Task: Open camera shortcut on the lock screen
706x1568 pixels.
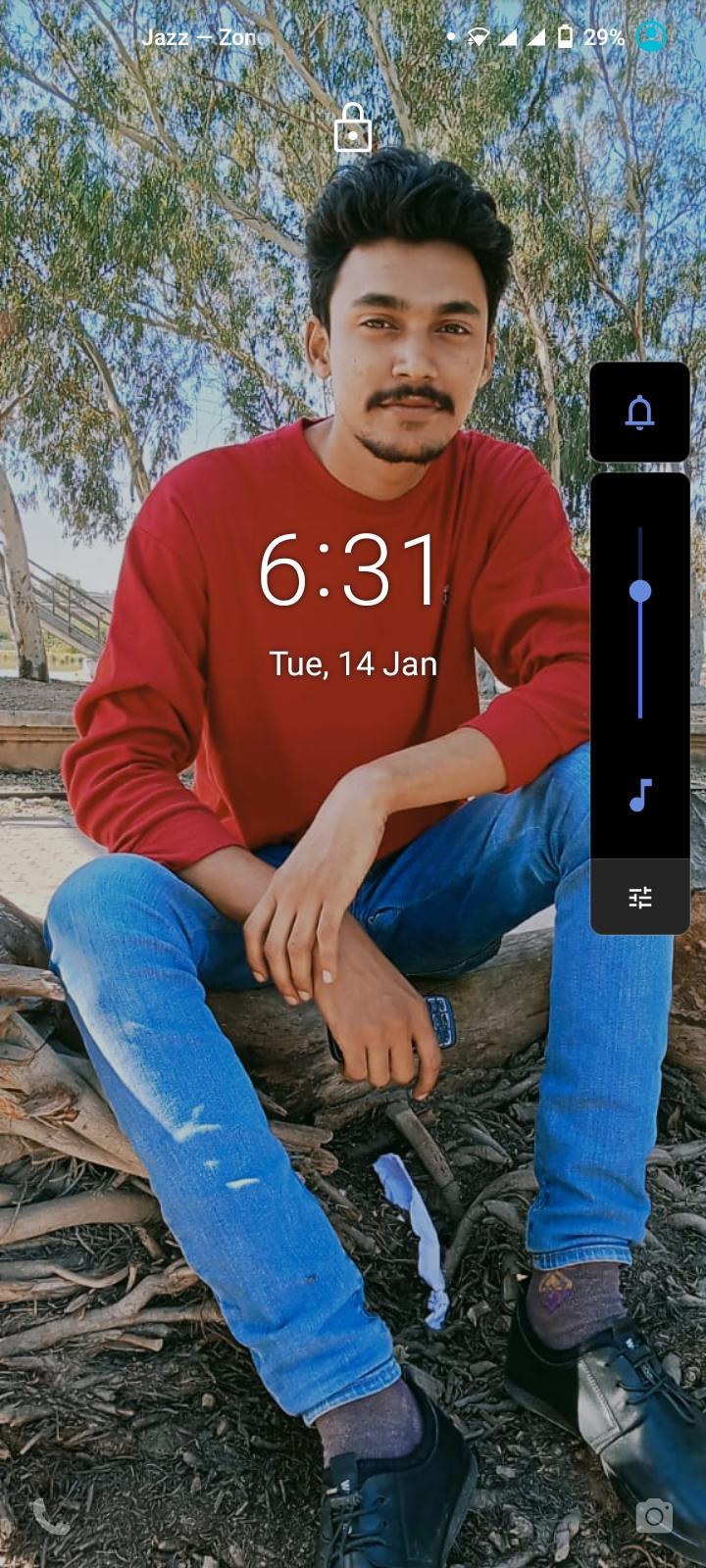Action: (x=654, y=1518)
